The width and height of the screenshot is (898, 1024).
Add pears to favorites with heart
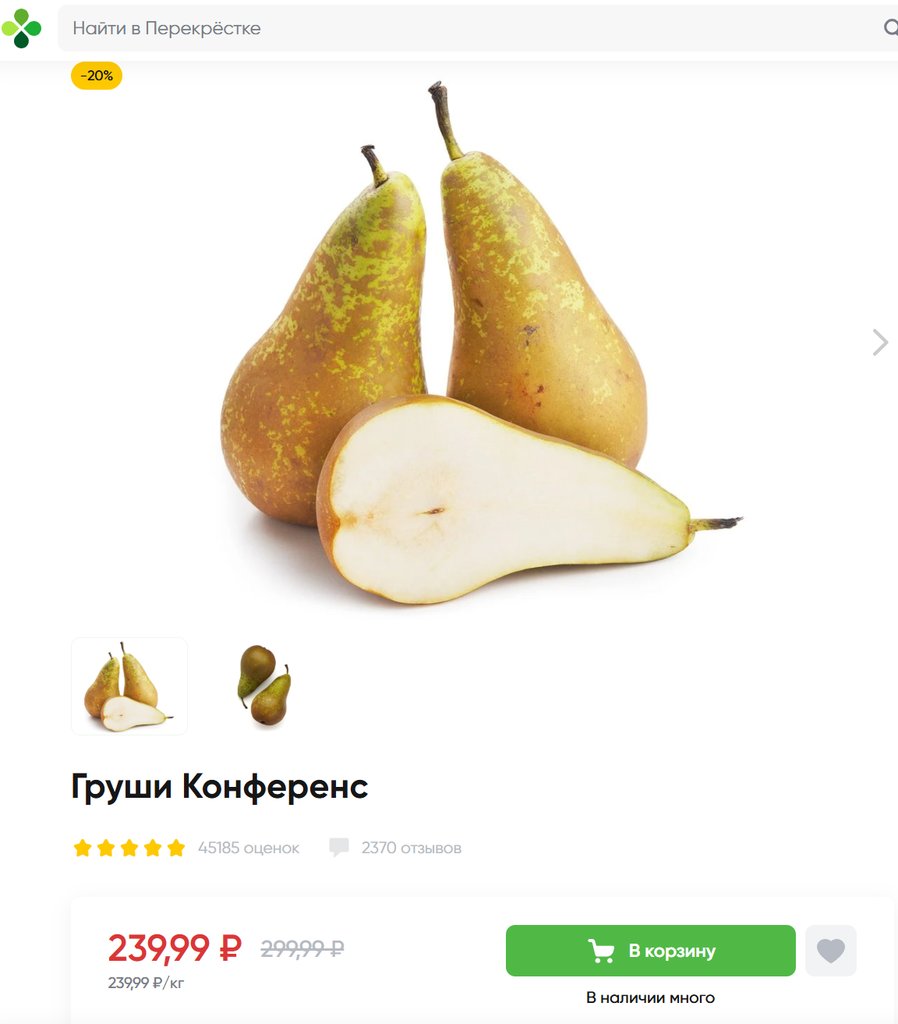point(830,950)
